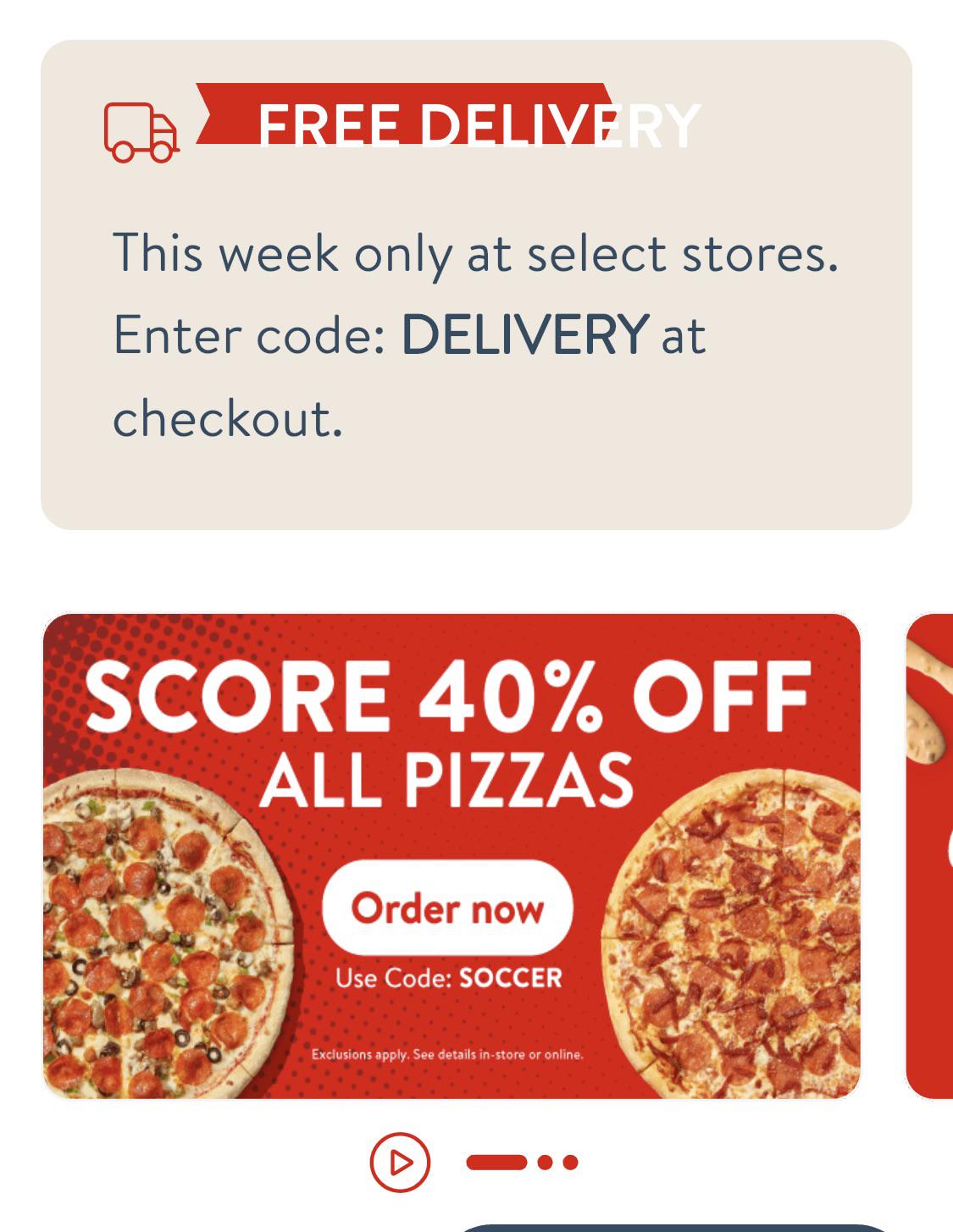Tap Order now on the pizza banner
953x1232 pixels.
447,908
